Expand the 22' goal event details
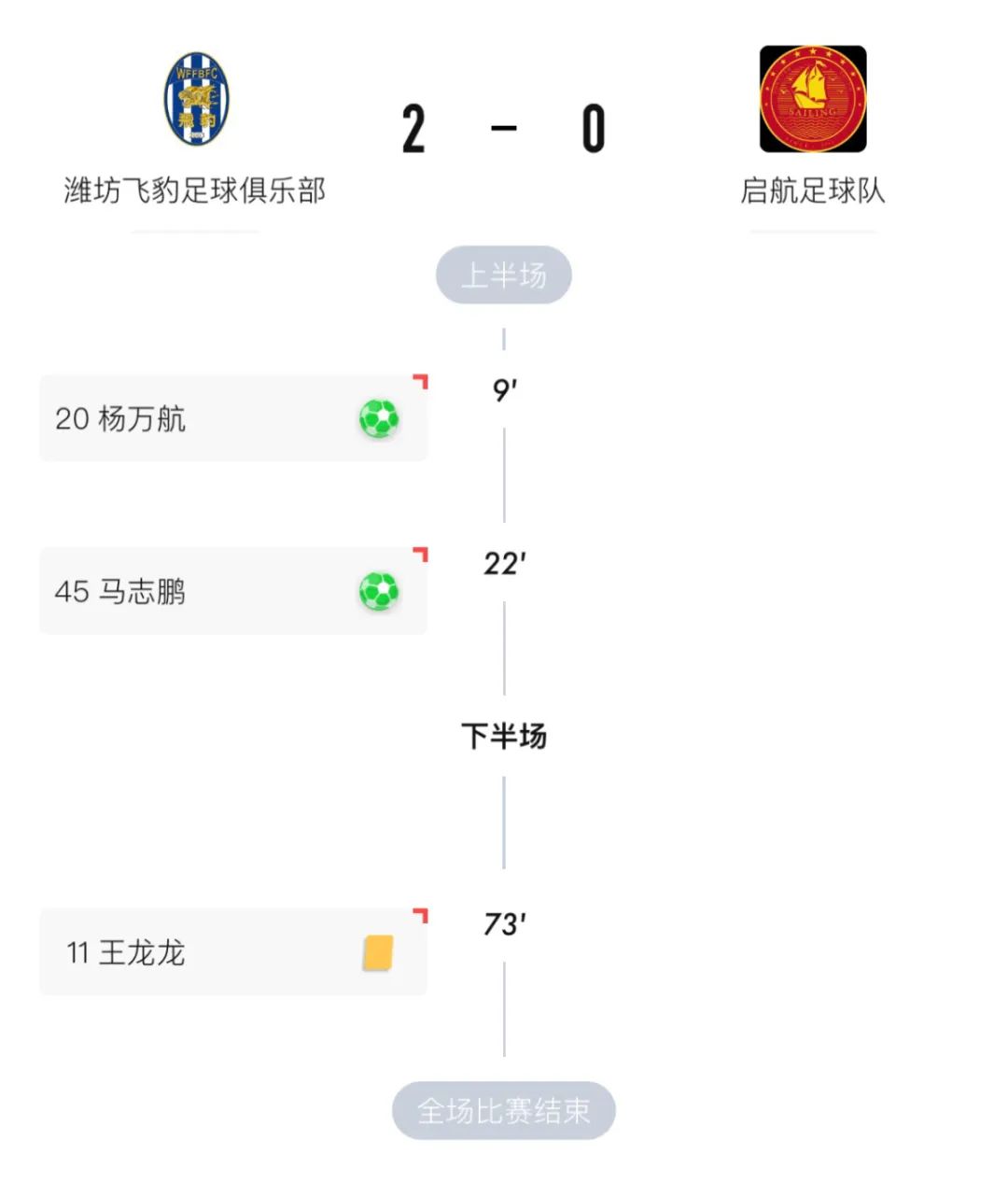The width and height of the screenshot is (1008, 1182). point(505,561)
